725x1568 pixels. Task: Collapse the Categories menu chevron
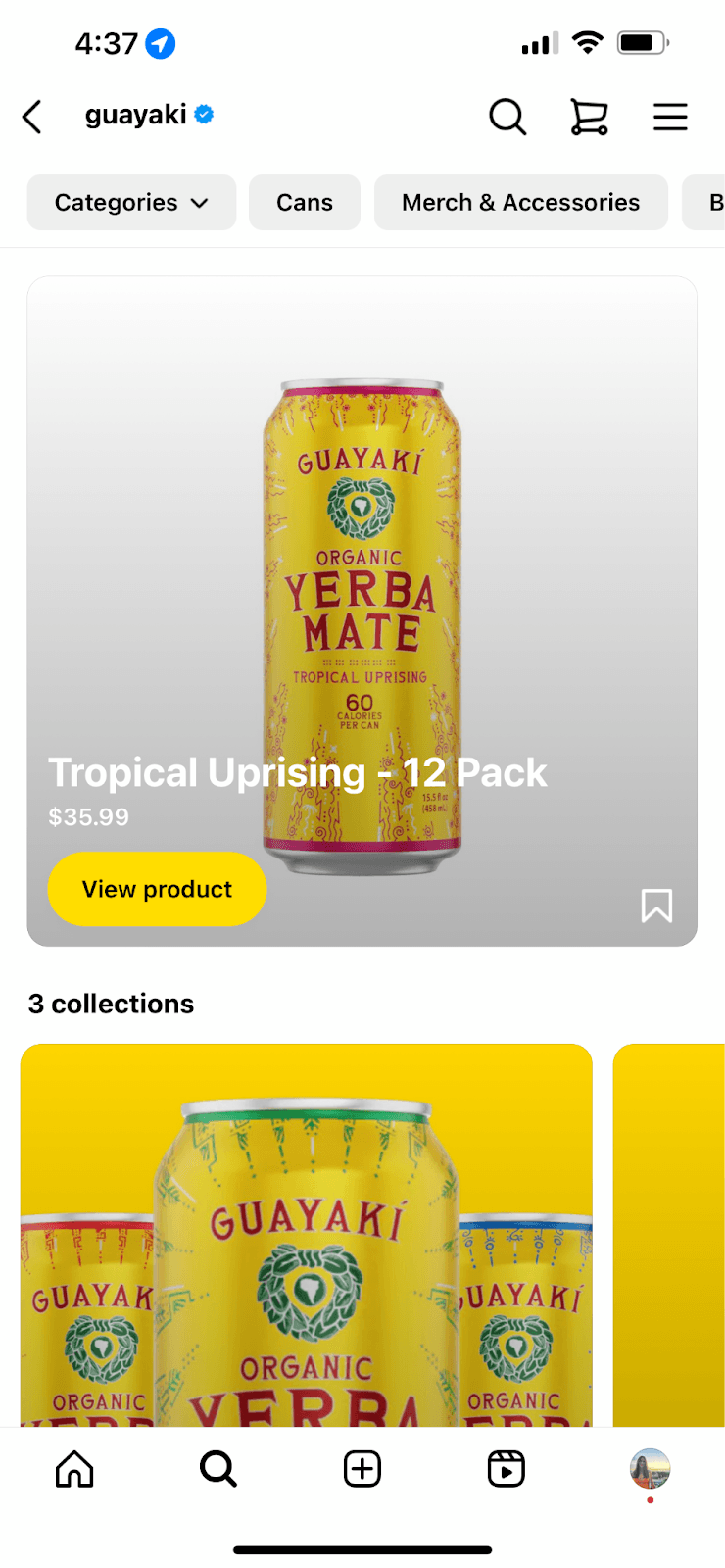[x=203, y=202]
